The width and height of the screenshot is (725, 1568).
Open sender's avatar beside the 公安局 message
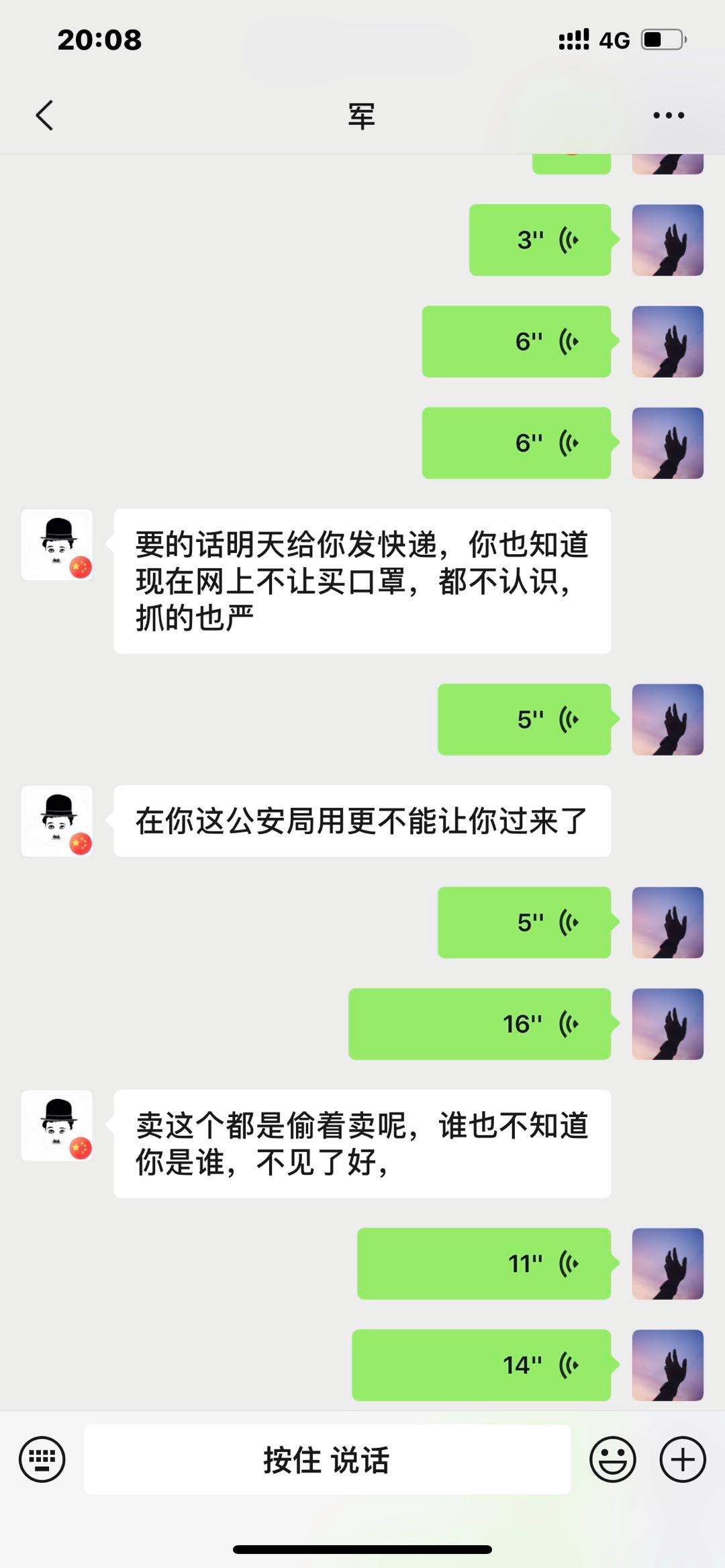pyautogui.click(x=57, y=821)
